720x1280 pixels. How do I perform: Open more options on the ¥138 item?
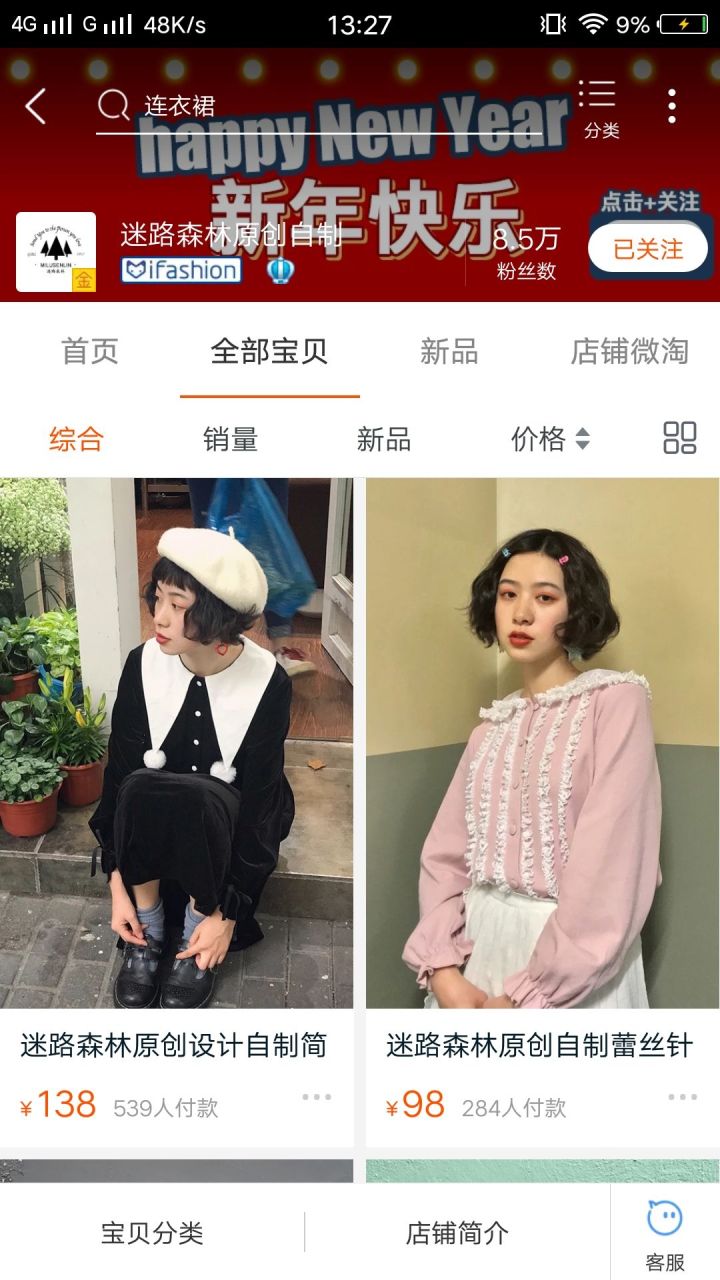pyautogui.click(x=316, y=1097)
